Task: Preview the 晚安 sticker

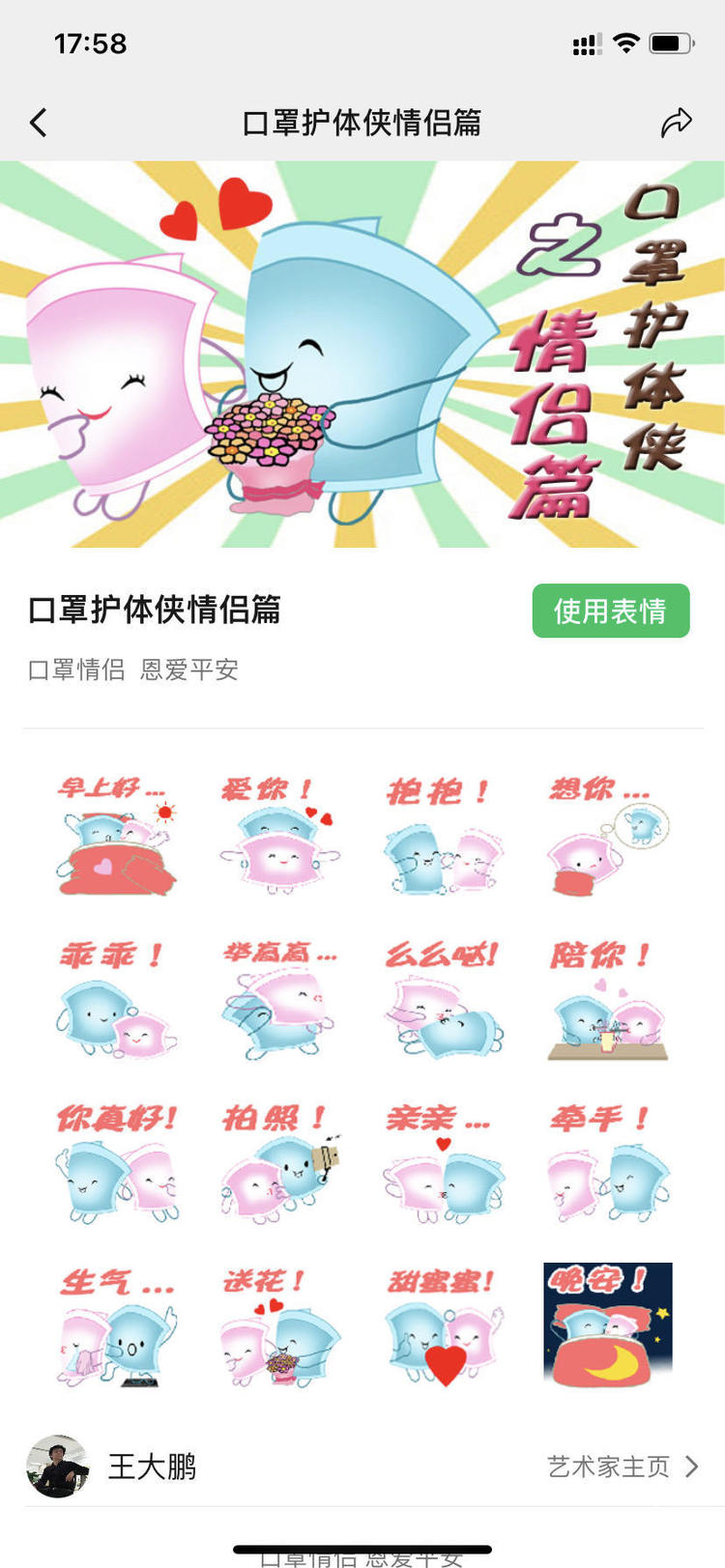Action: coord(608,1326)
